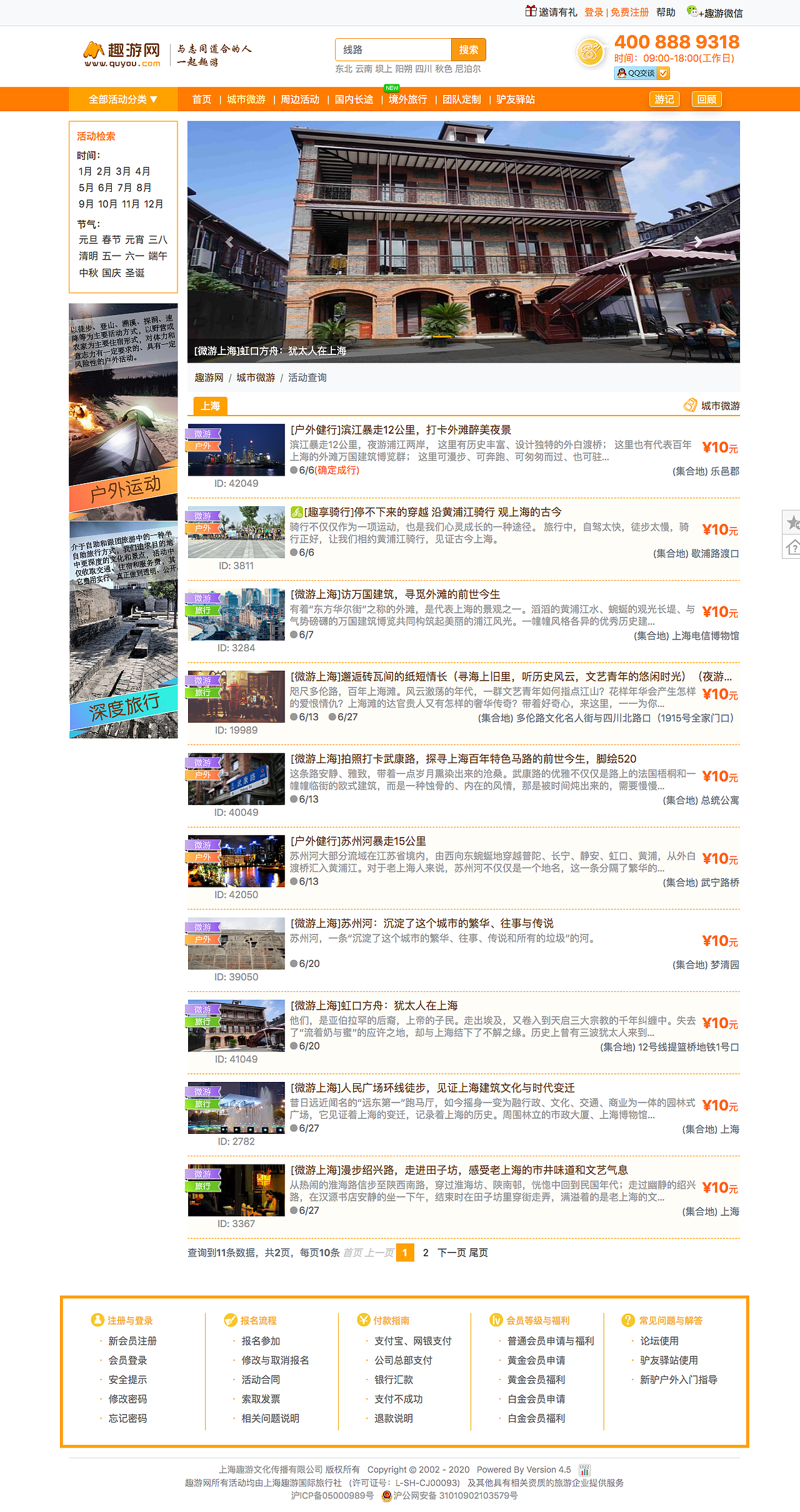Switch to 周边活动 in the navigation
Image resolution: width=800 pixels, height=1512 pixels.
click(299, 99)
